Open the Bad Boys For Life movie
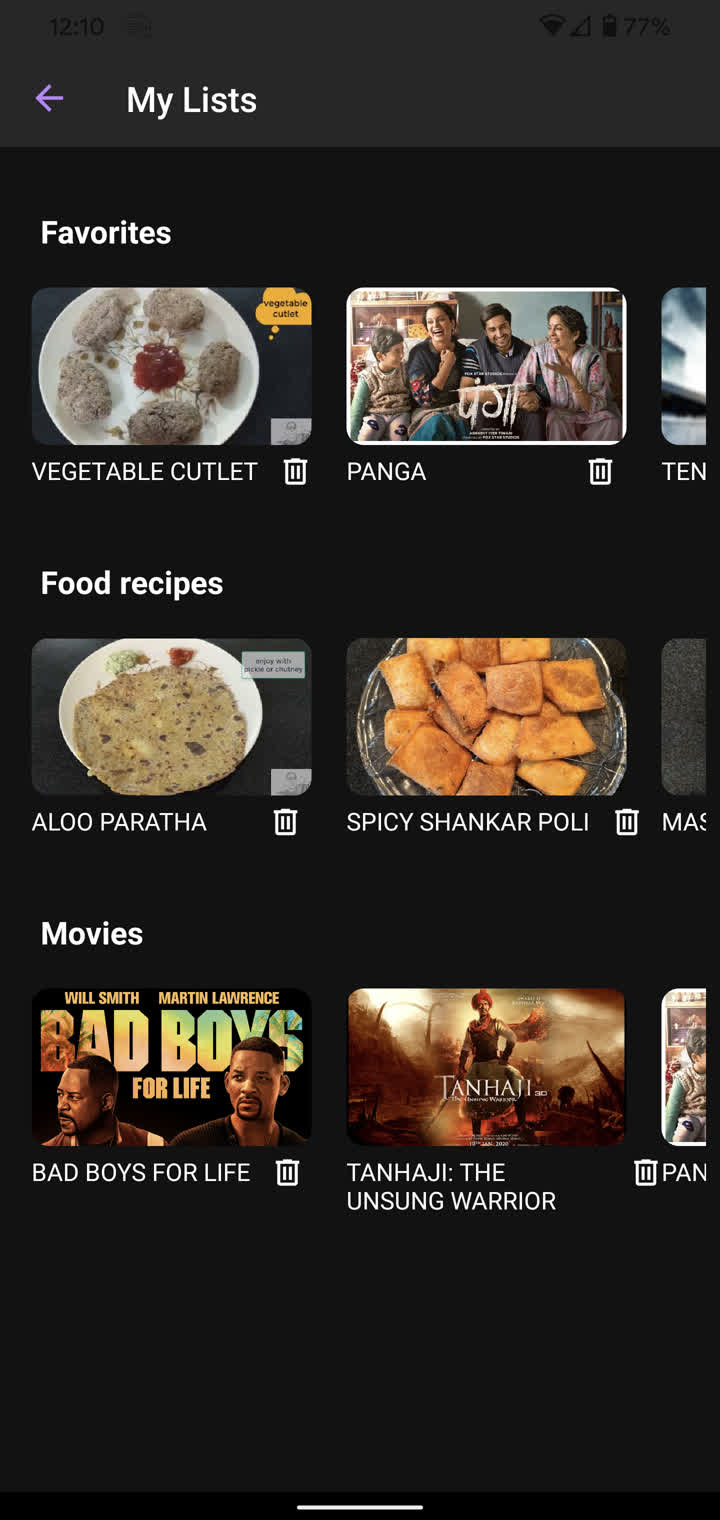The width and height of the screenshot is (720, 1520). [171, 1067]
